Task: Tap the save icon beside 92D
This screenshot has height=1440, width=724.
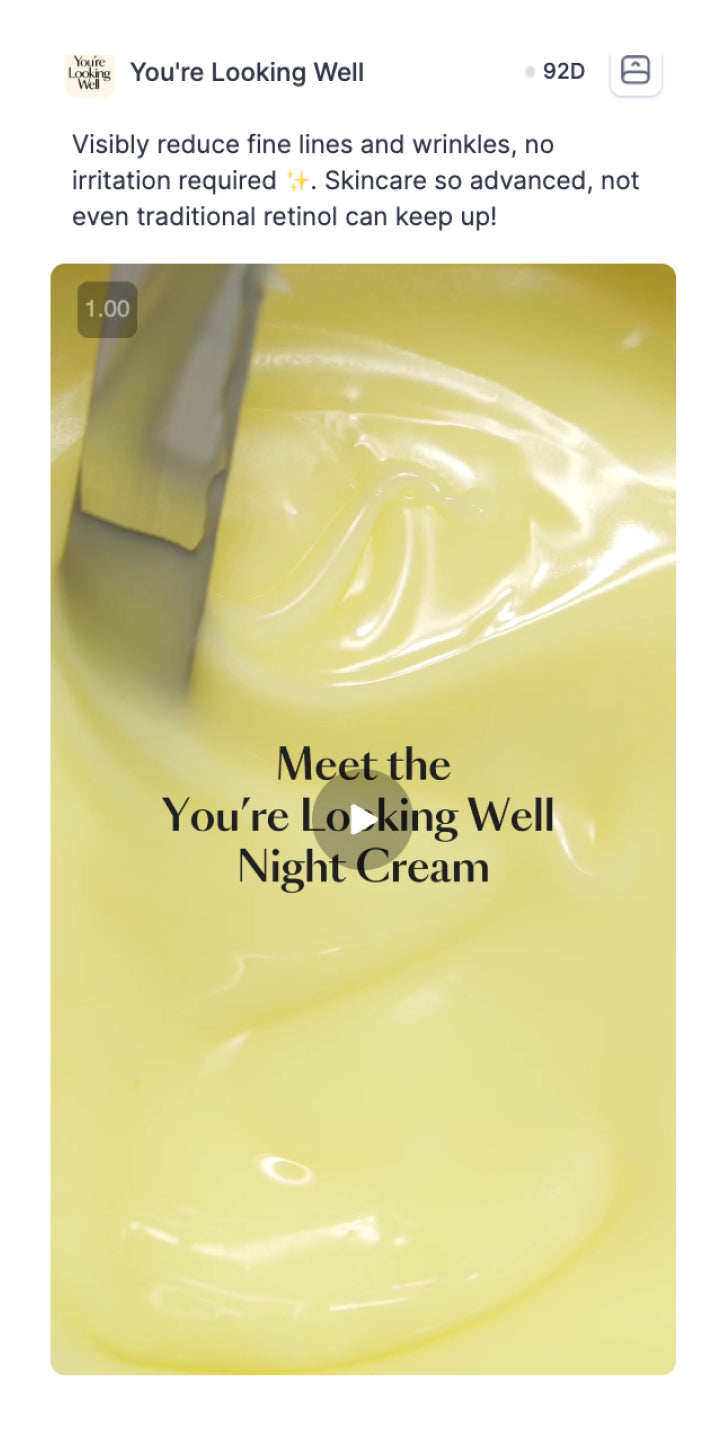Action: click(x=635, y=71)
